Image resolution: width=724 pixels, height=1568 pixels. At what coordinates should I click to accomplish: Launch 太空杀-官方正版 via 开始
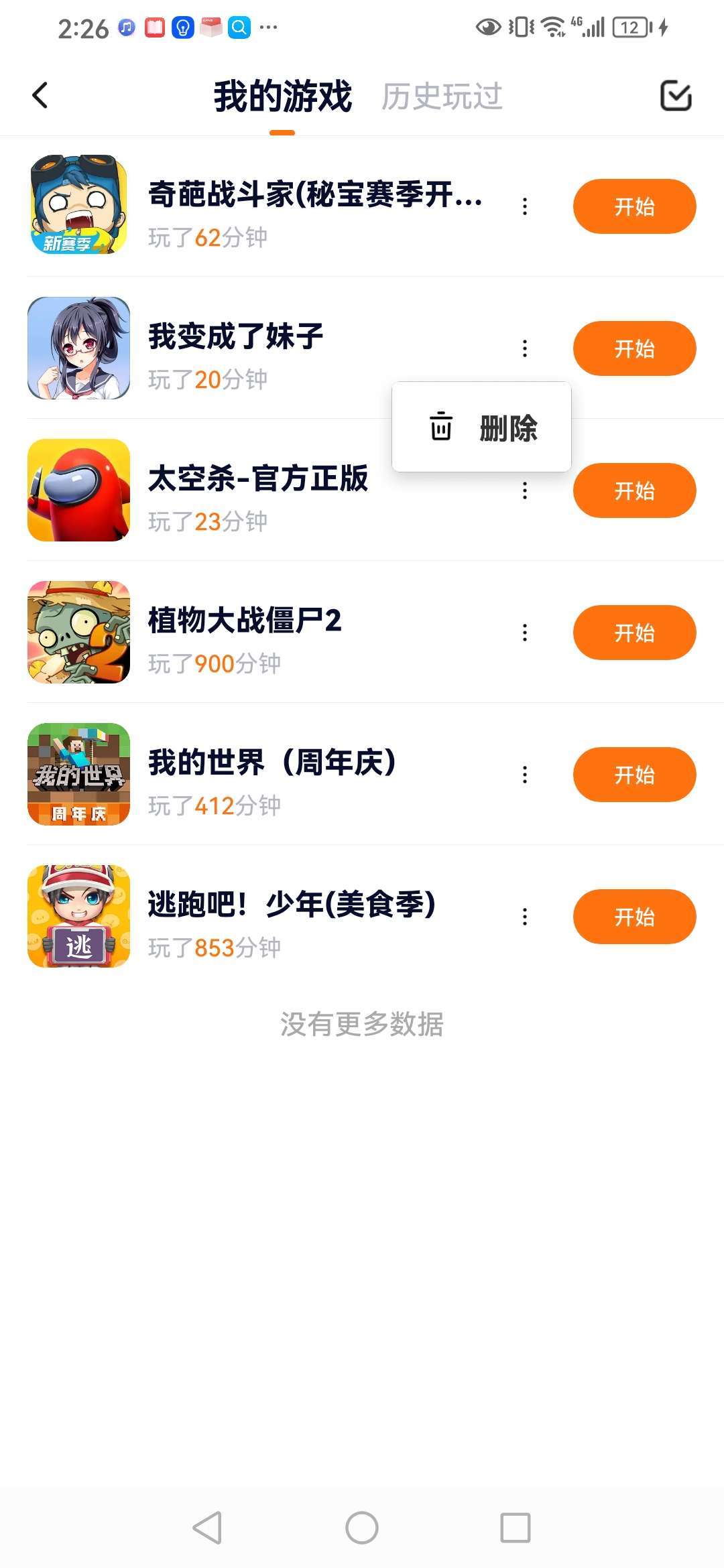pos(634,491)
